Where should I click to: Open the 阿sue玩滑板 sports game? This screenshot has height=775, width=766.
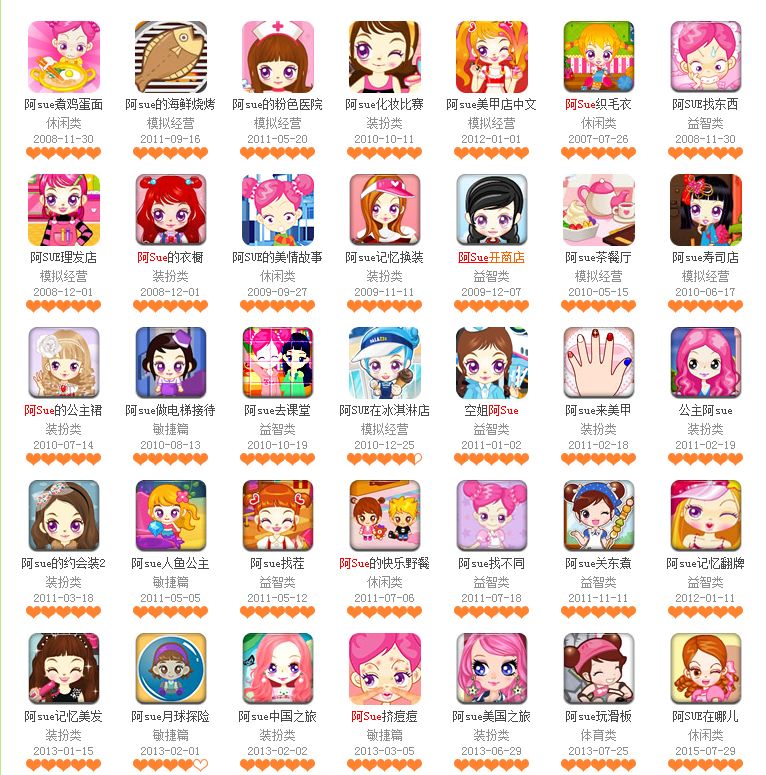point(599,669)
